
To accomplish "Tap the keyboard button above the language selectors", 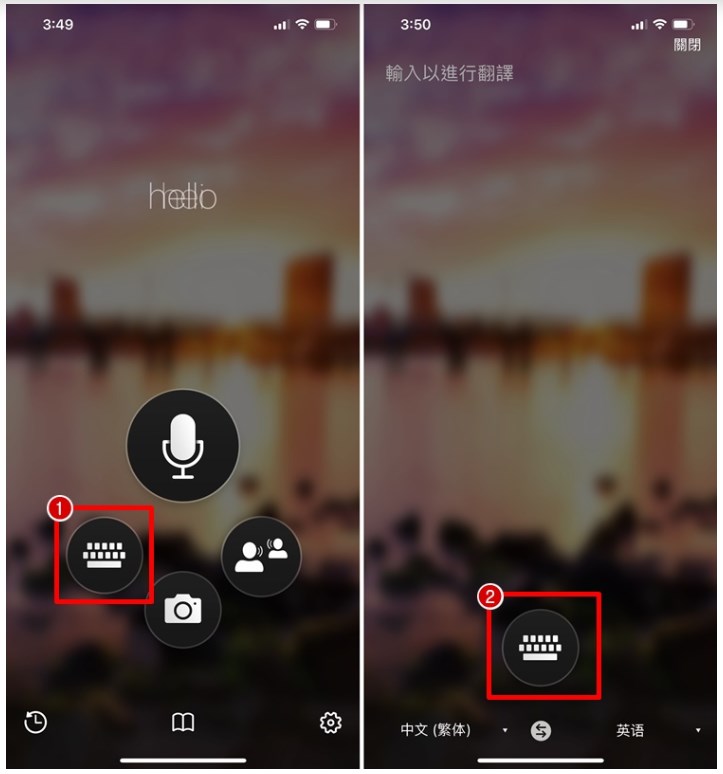I will point(540,647).
